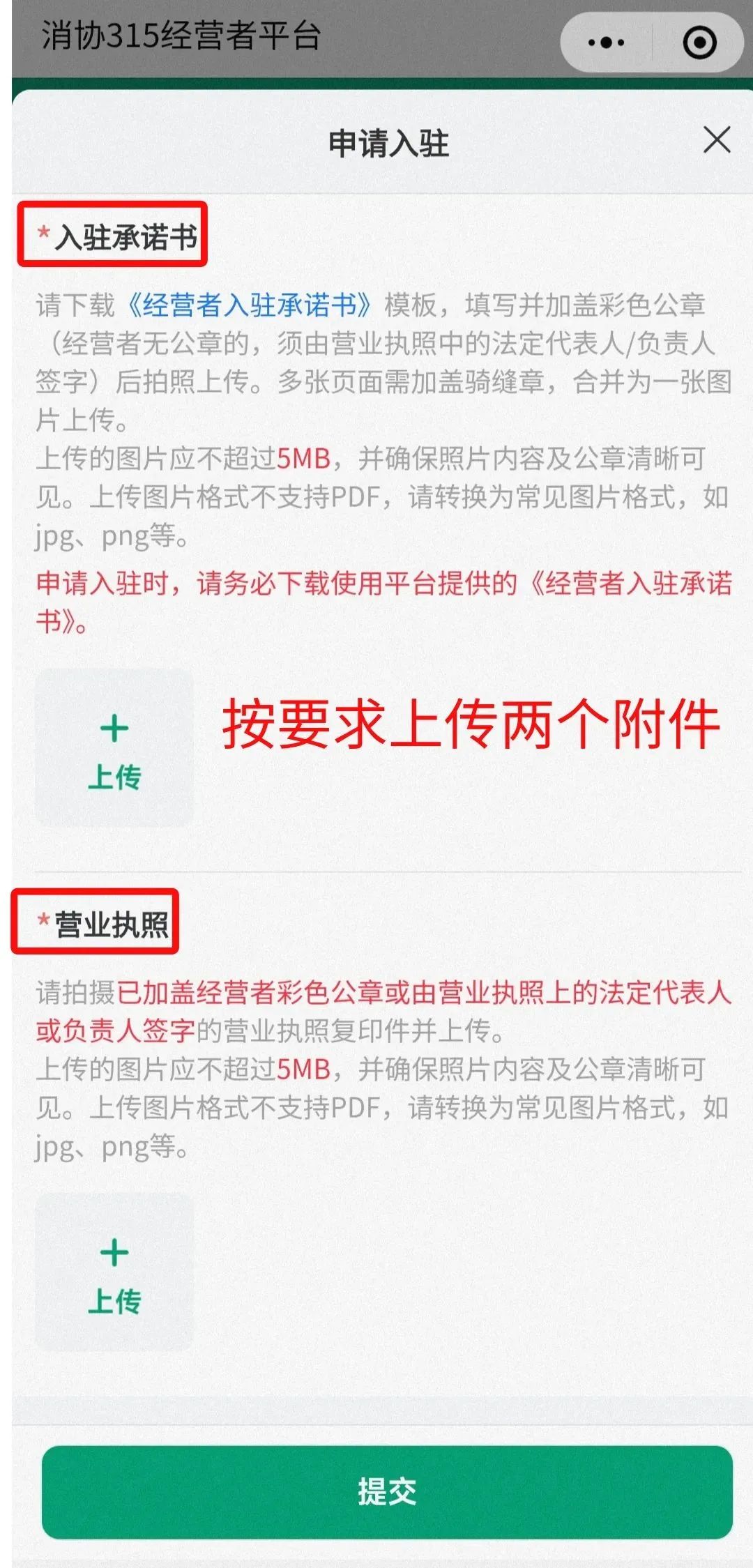Submit the application with 提交

pyautogui.click(x=387, y=1492)
